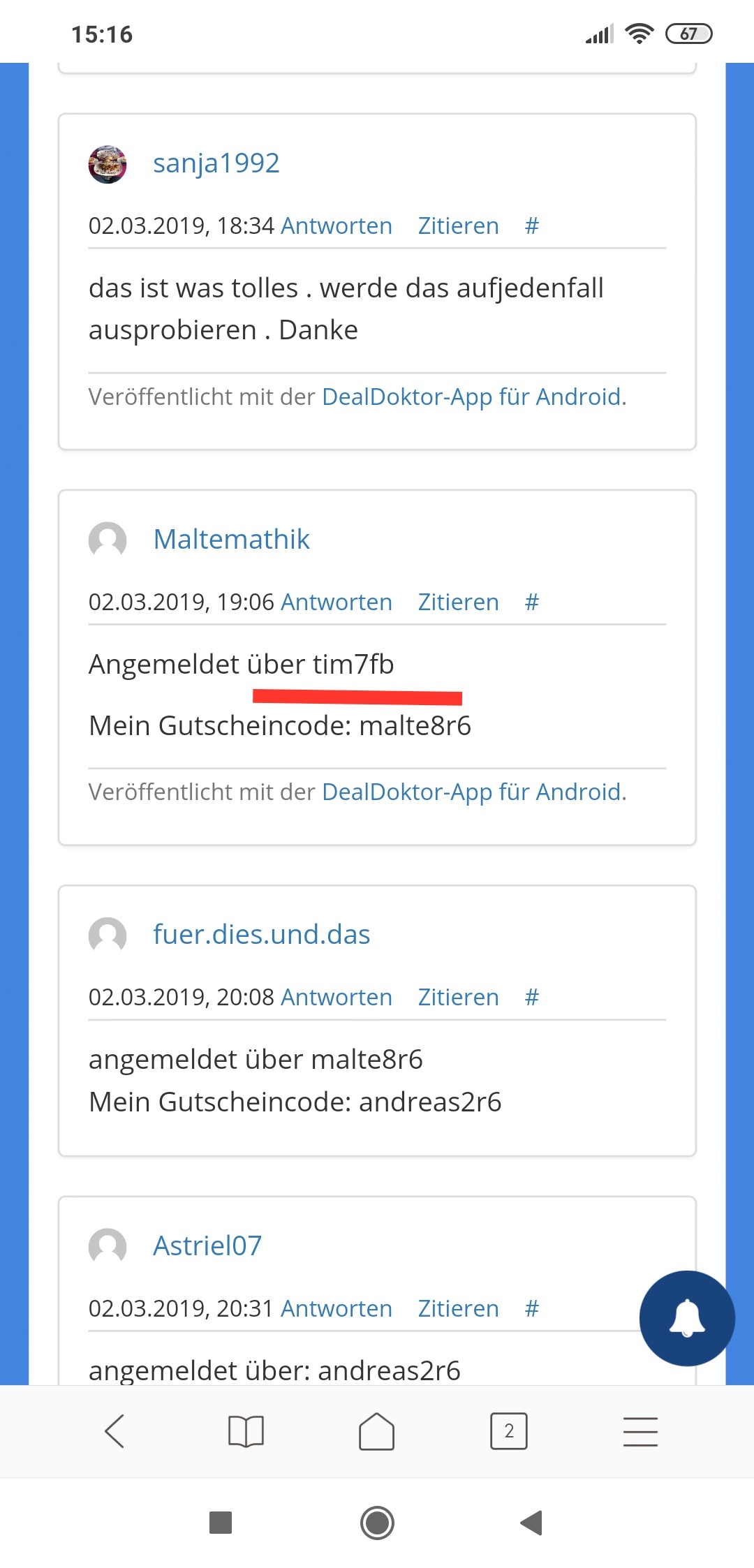The height and width of the screenshot is (1568, 754).
Task: Open the browser hamburger menu
Action: pyautogui.click(x=640, y=1431)
